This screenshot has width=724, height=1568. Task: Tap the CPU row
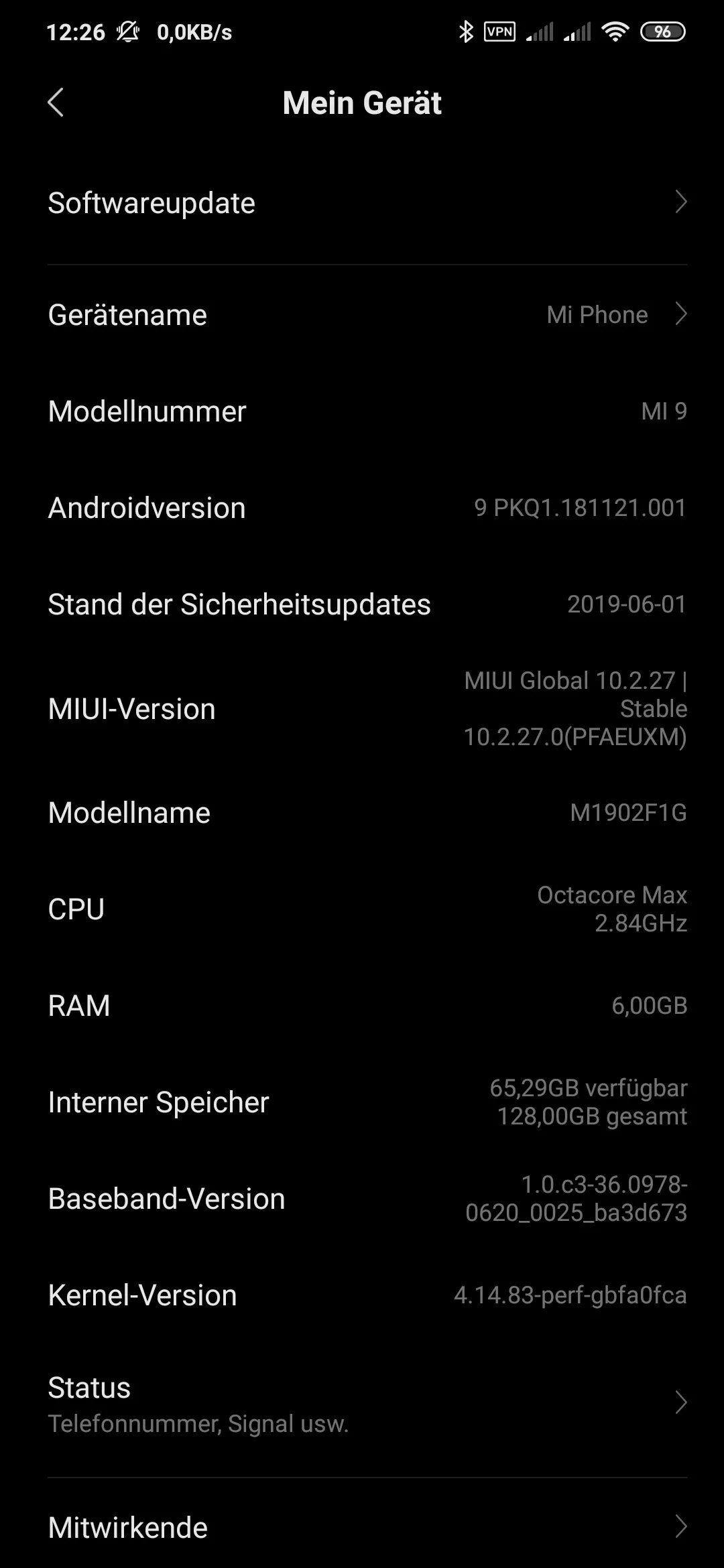pos(362,909)
